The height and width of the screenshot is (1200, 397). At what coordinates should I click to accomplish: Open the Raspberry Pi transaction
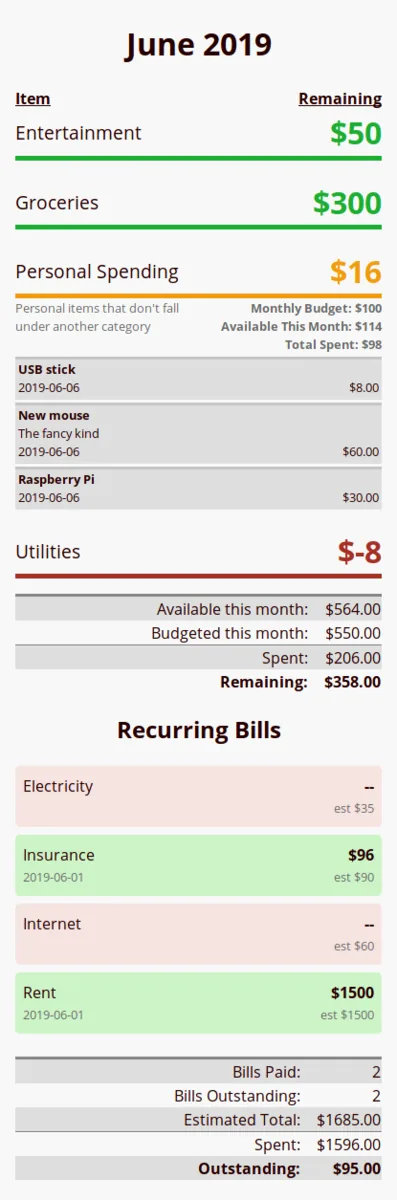point(198,489)
